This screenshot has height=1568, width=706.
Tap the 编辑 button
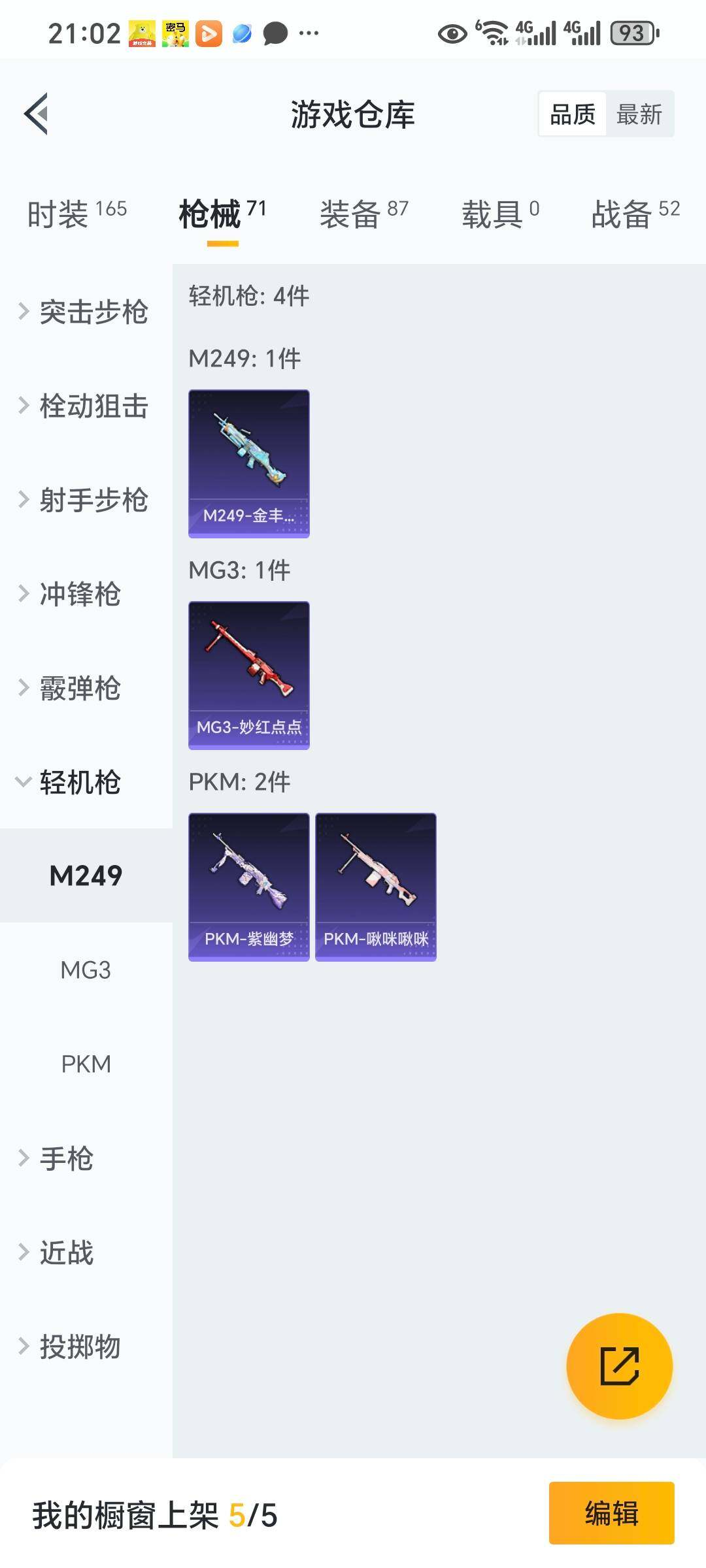point(611,1512)
